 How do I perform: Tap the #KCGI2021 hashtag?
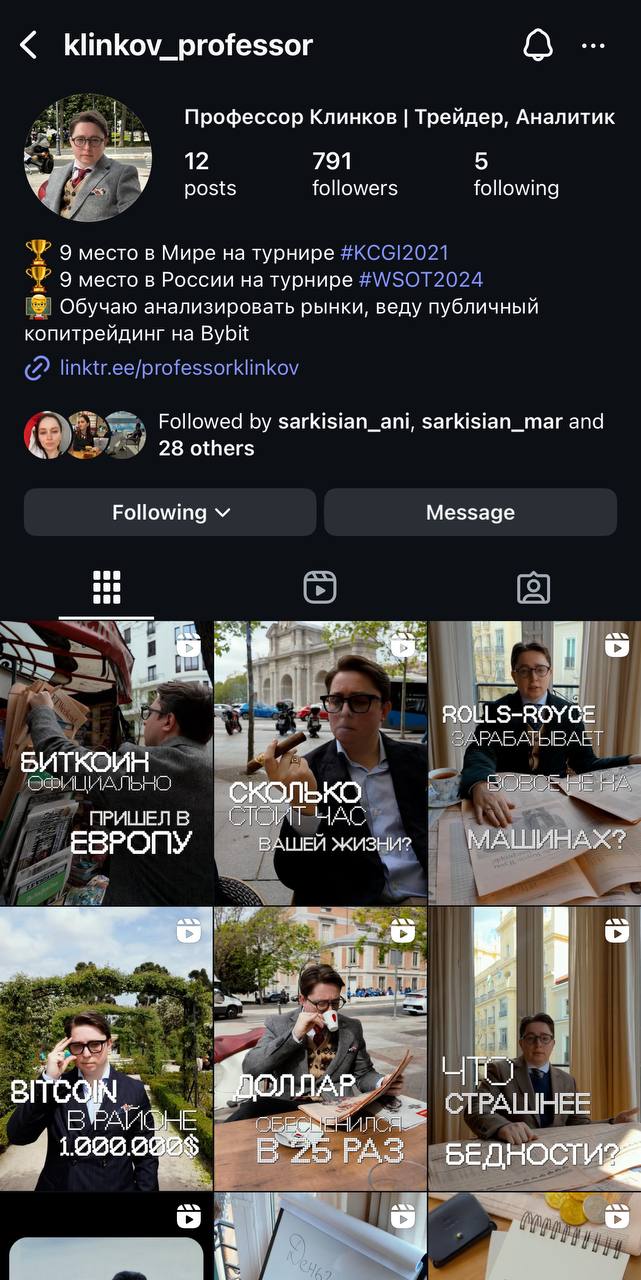pos(394,253)
